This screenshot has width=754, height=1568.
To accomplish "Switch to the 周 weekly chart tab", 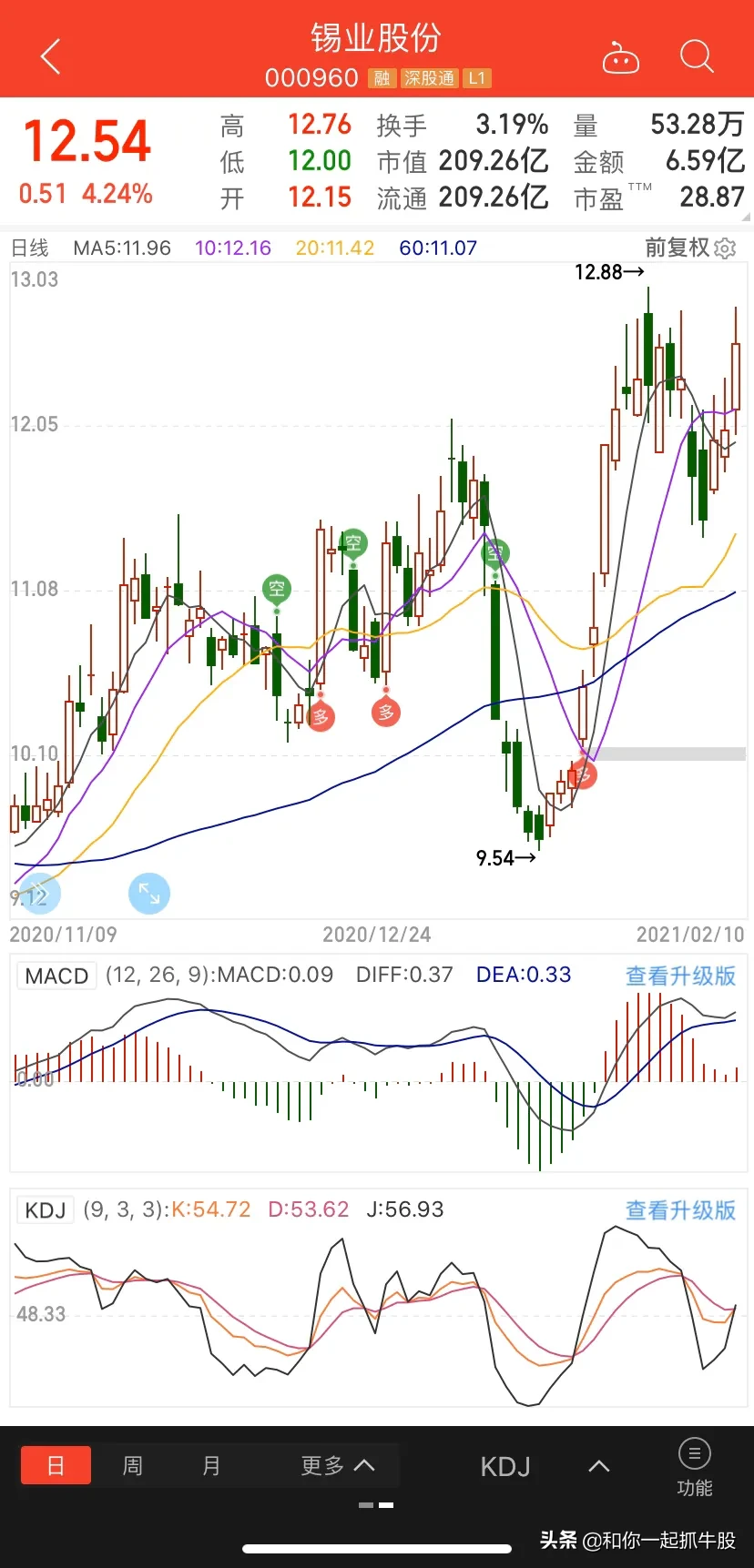I will 133,1465.
